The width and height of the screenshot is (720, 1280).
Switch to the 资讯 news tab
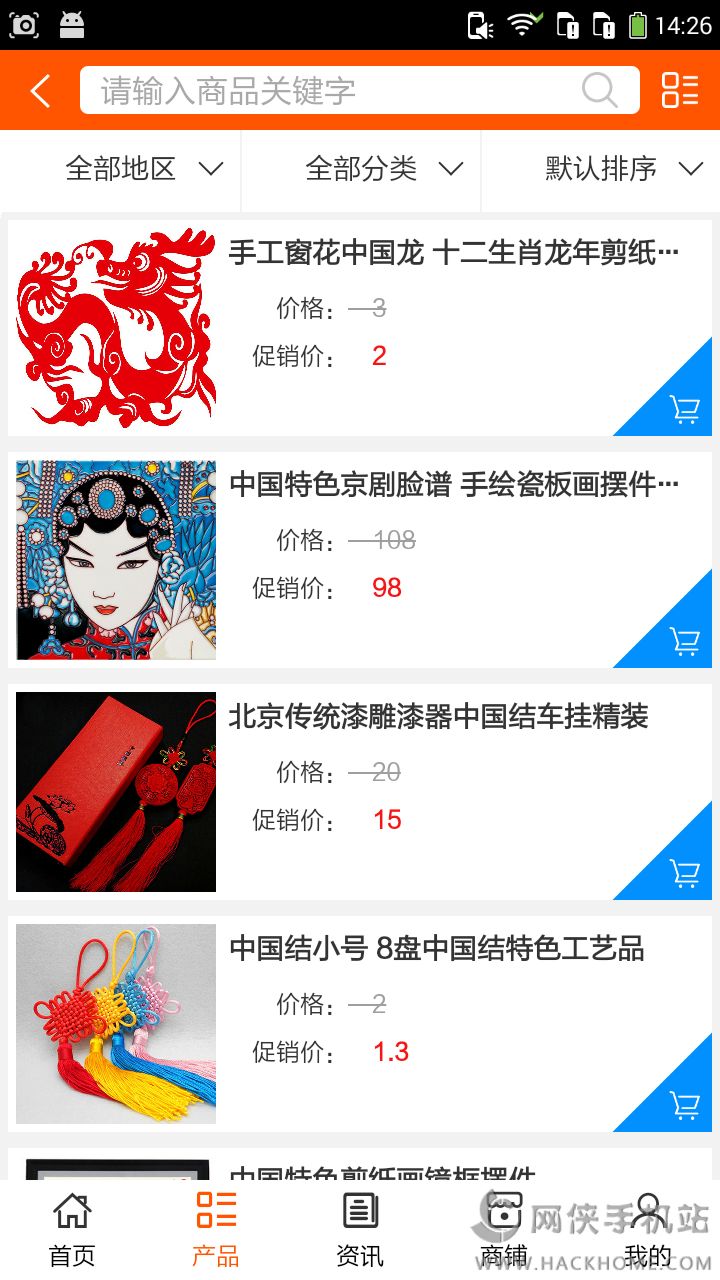click(360, 1229)
